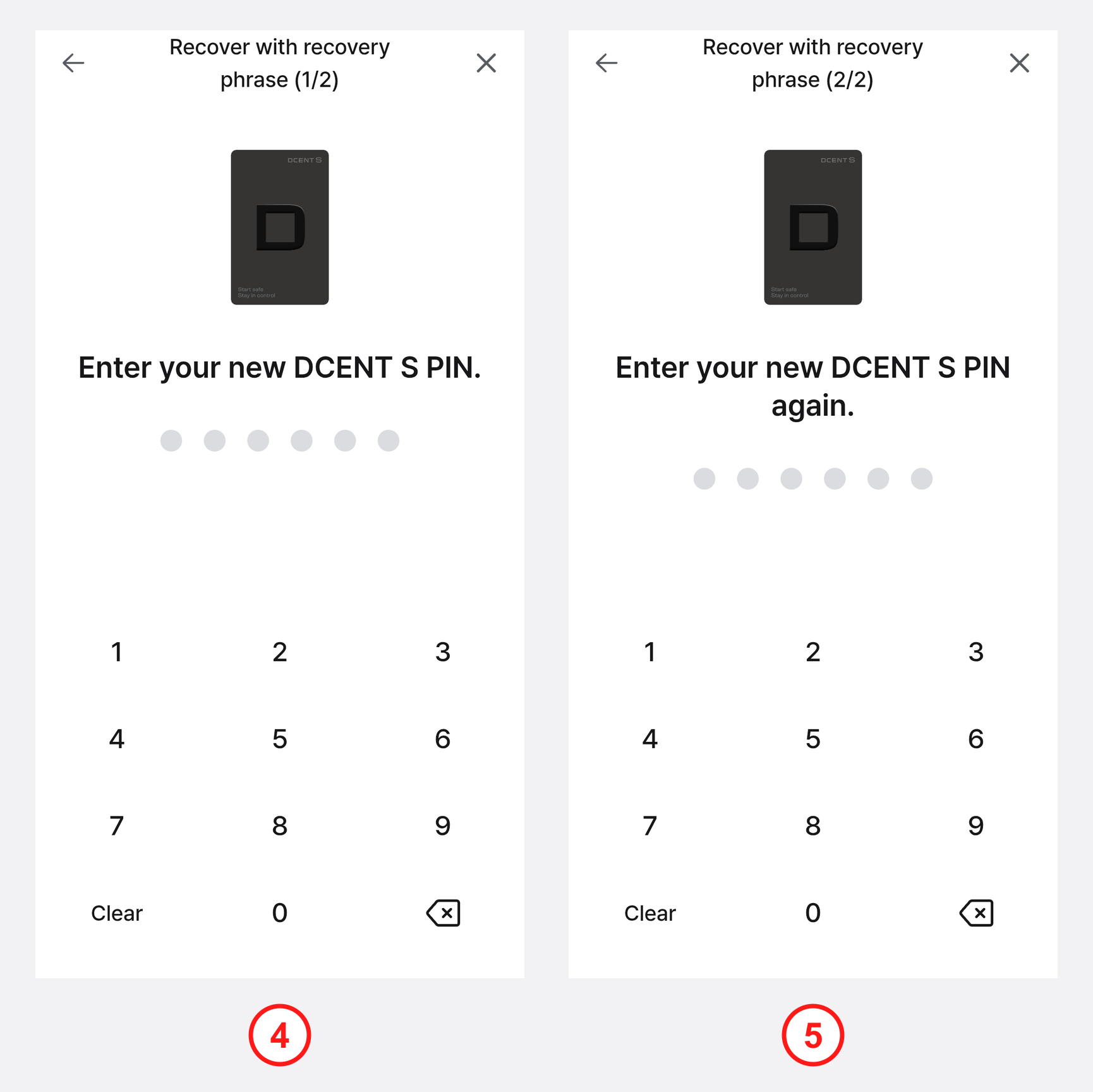Viewport: 1093px width, 1092px height.
Task: Enter digit 1 on the new PIN keypad
Action: point(117,652)
